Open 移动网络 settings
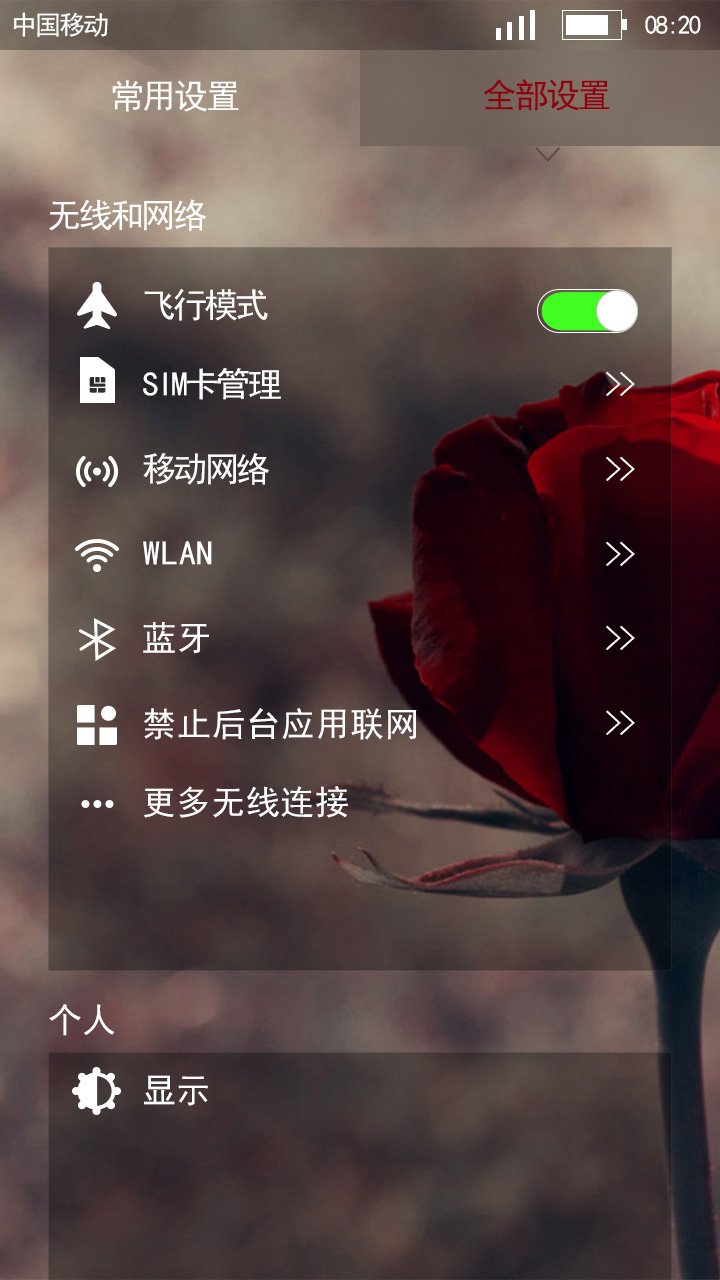The height and width of the screenshot is (1280, 720). 360,469
